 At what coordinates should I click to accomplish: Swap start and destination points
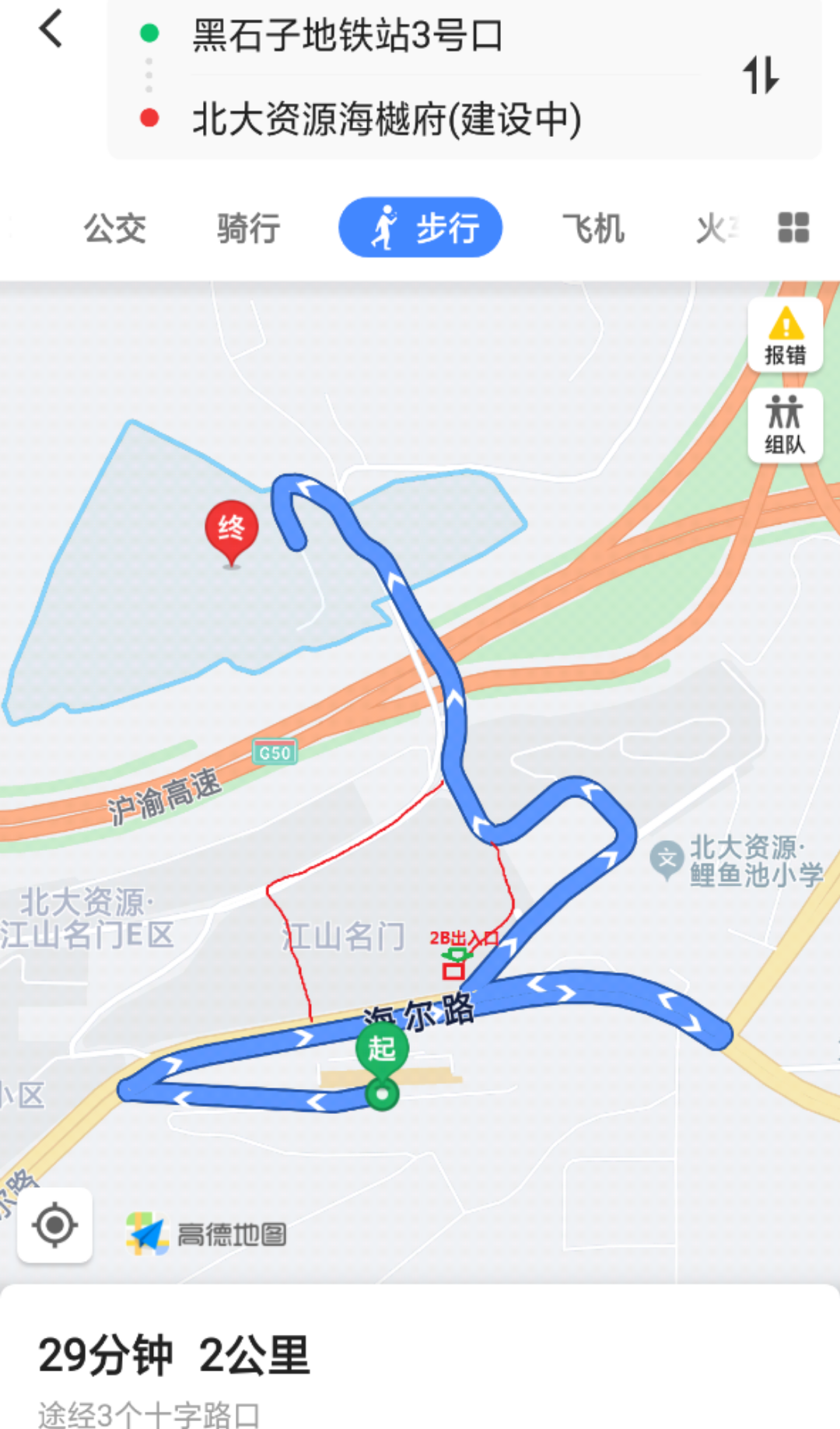point(760,75)
